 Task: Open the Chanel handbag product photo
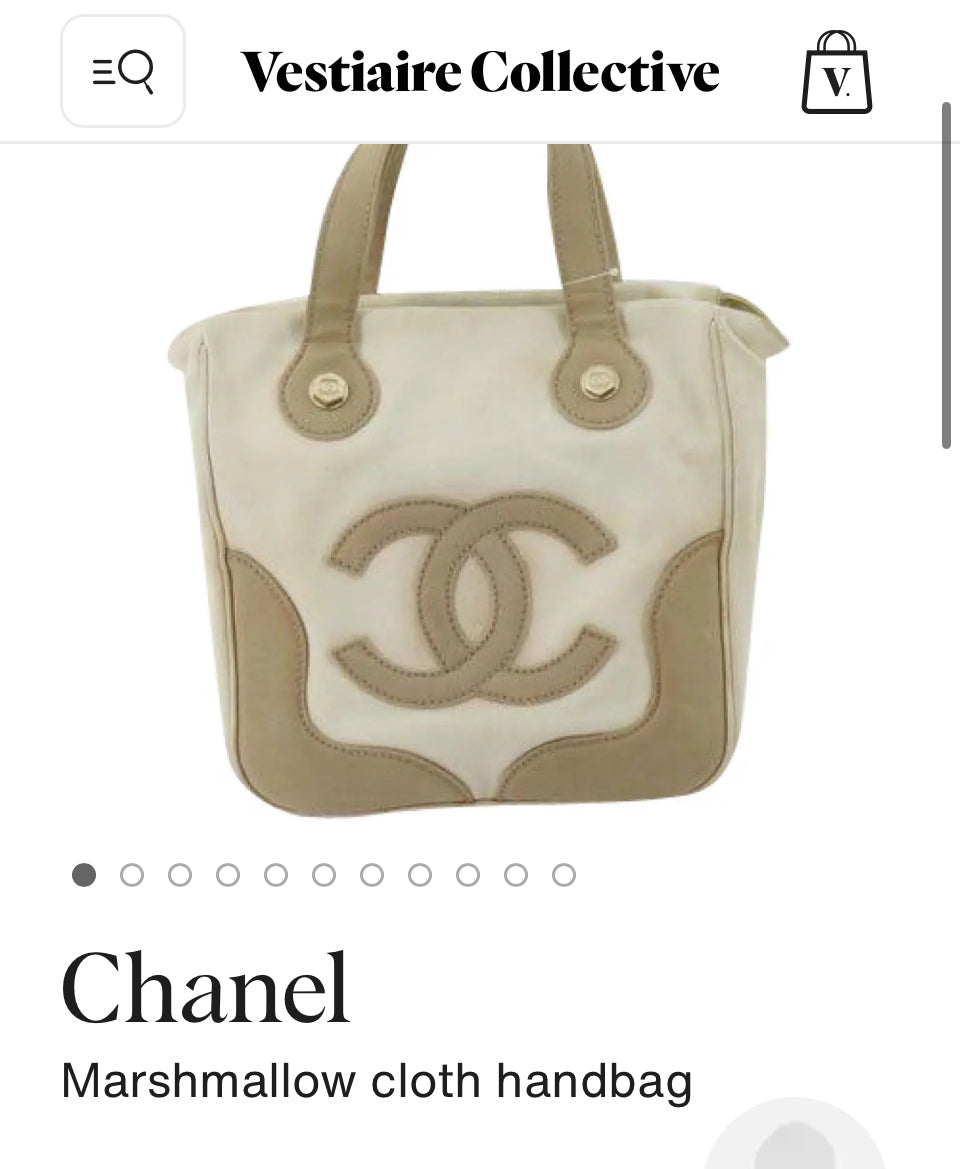pos(478,480)
